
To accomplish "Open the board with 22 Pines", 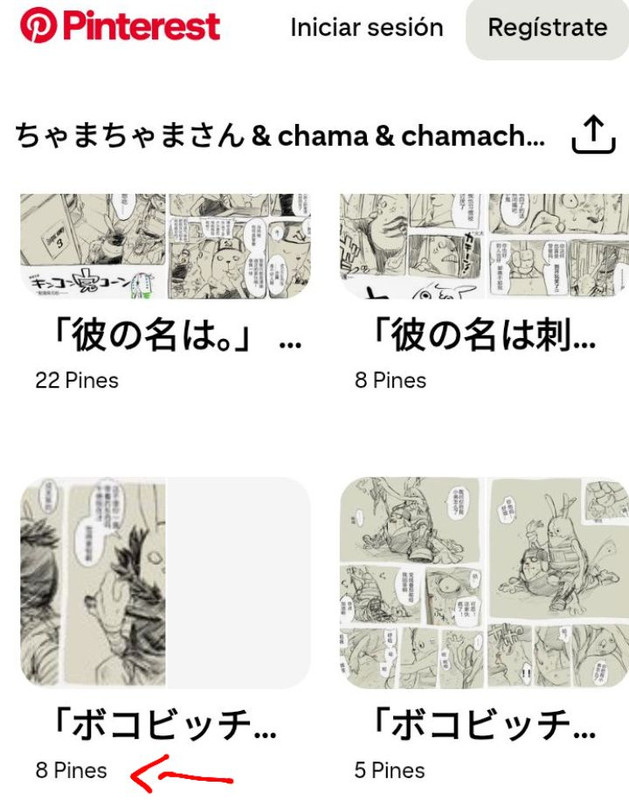I will [165, 247].
